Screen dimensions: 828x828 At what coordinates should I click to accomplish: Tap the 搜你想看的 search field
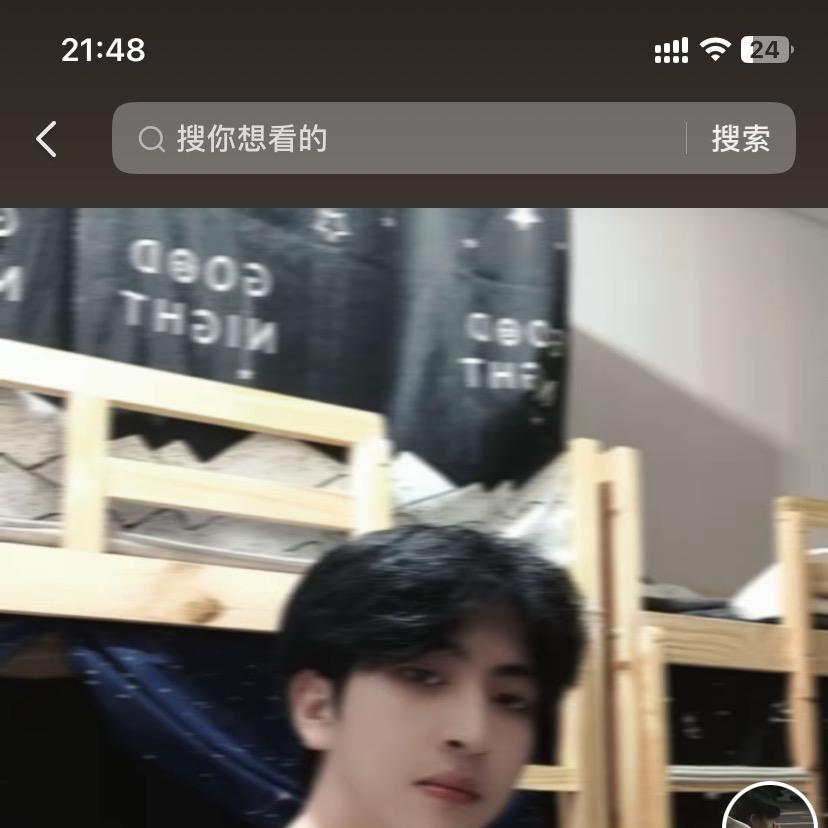pos(400,139)
